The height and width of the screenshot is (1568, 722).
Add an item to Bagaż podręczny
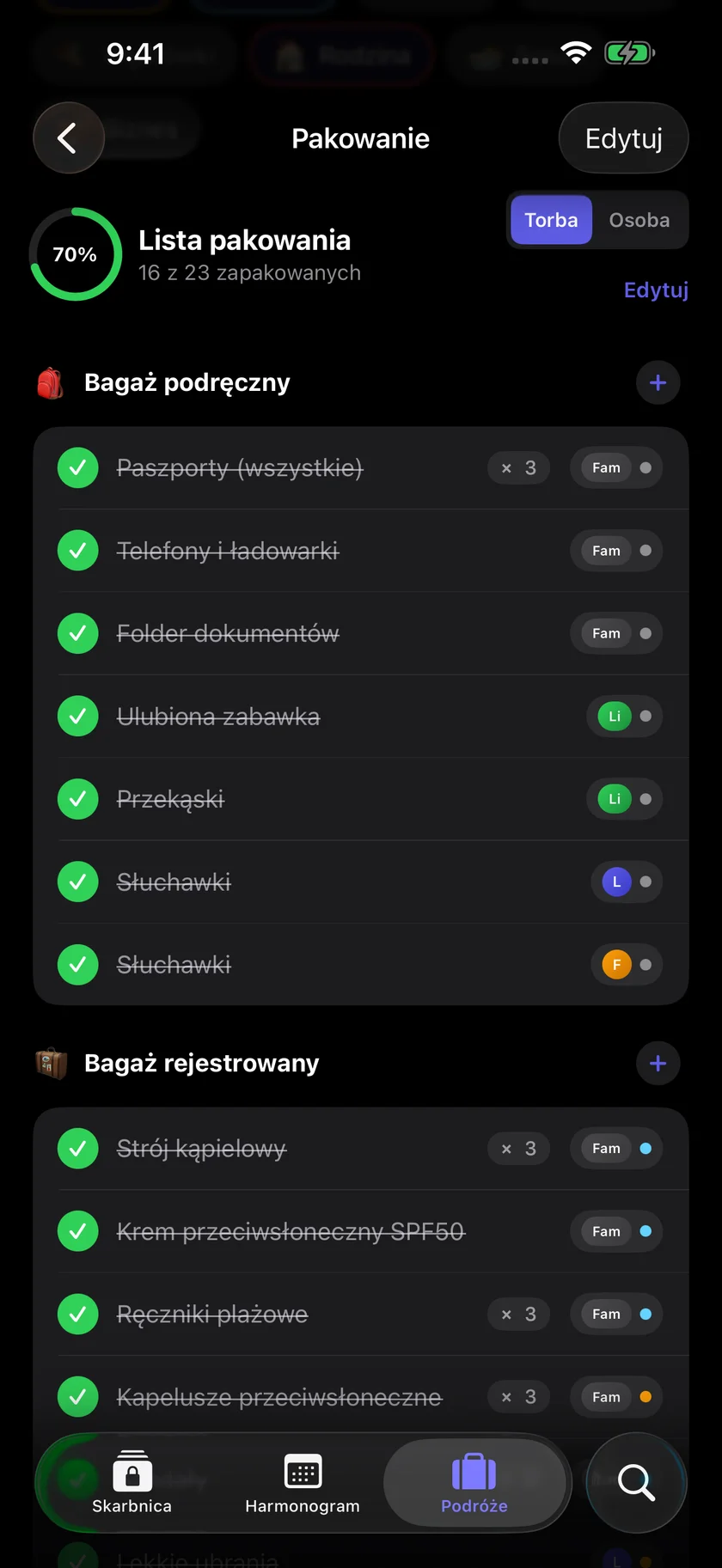click(658, 382)
